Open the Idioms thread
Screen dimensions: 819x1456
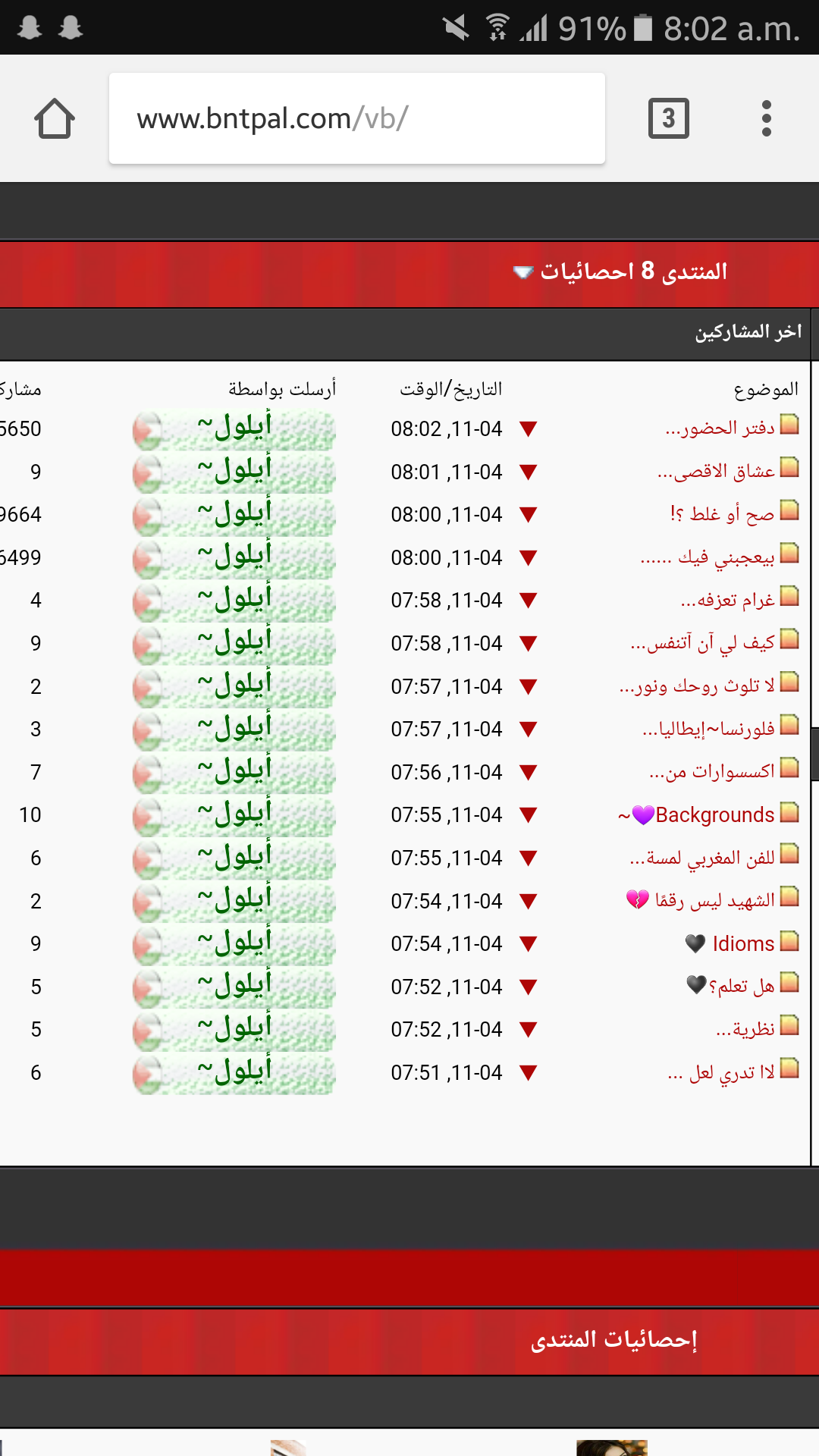[742, 943]
